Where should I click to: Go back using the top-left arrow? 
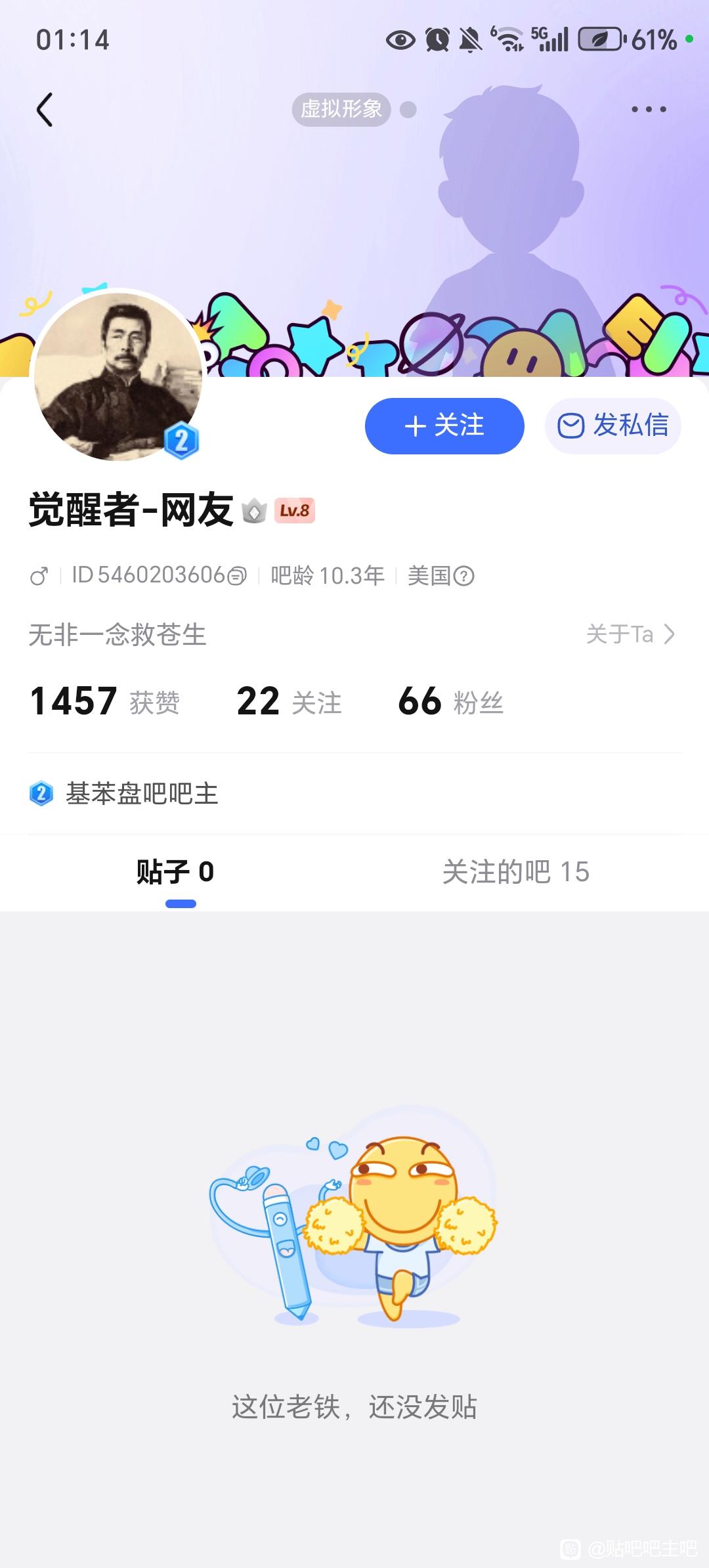[45, 109]
